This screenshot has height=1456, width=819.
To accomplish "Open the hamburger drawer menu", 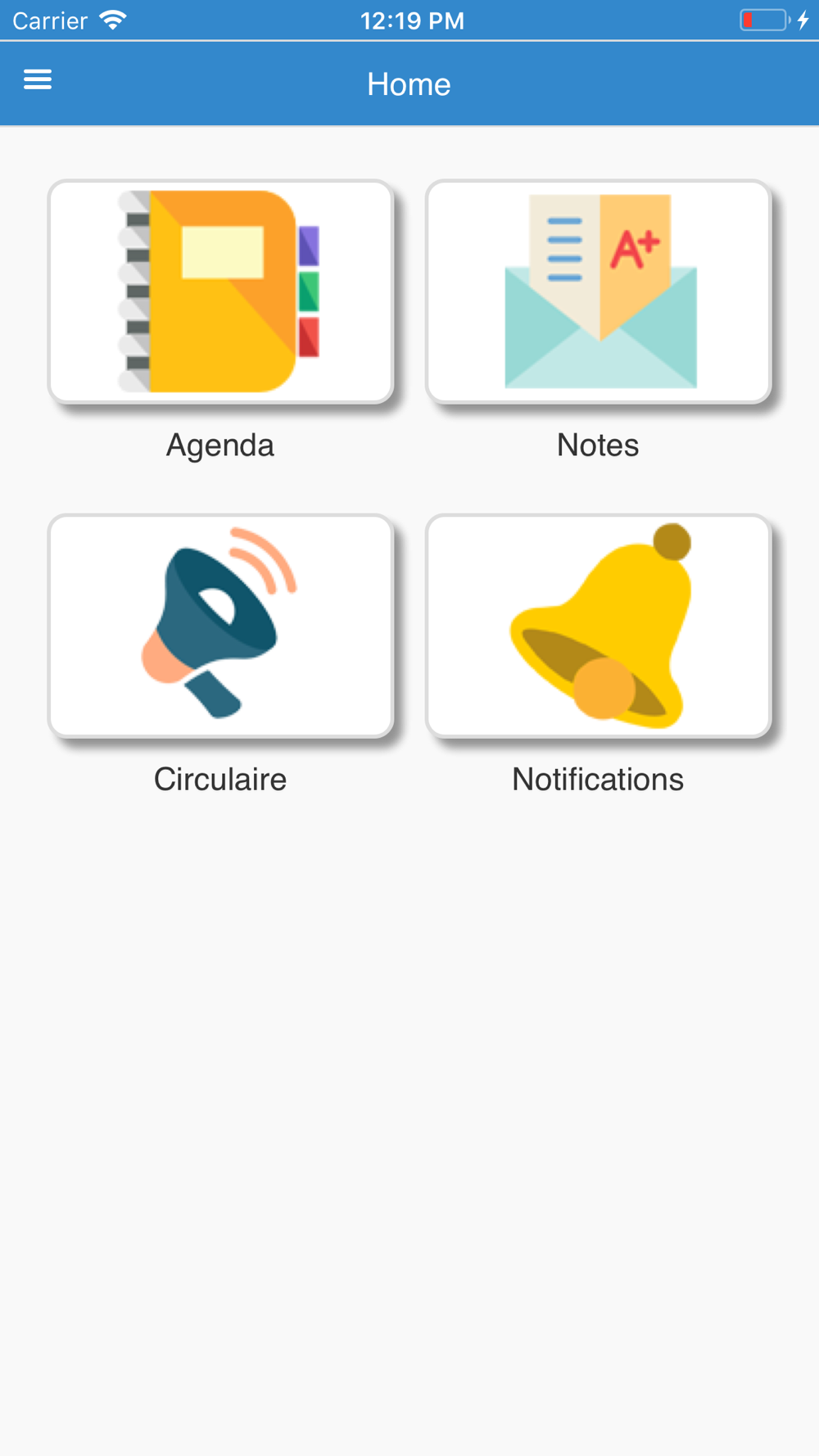I will (x=38, y=80).
